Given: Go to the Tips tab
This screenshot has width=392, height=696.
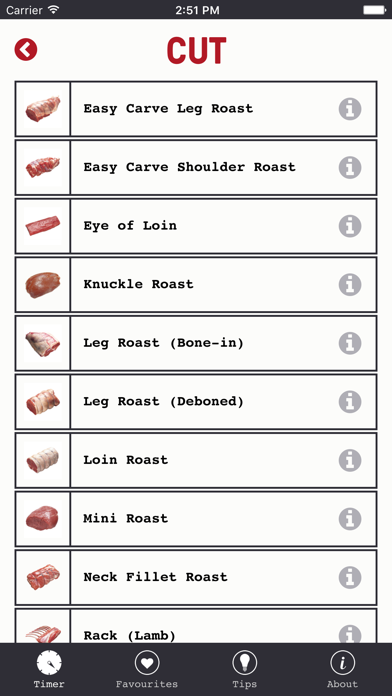Looking at the screenshot, I should (245, 669).
